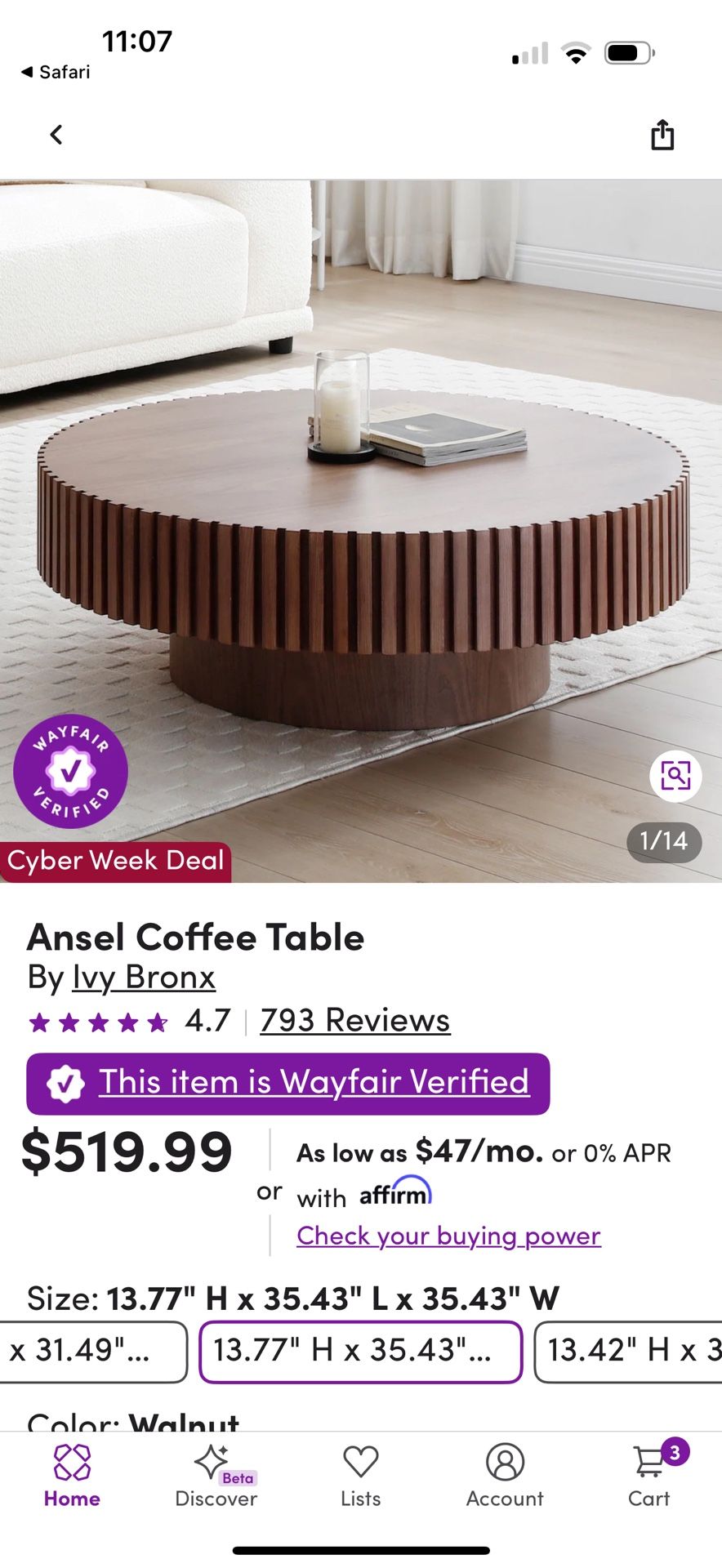Tap Check your buying power link
Screen dimensions: 722x1568
448,1236
